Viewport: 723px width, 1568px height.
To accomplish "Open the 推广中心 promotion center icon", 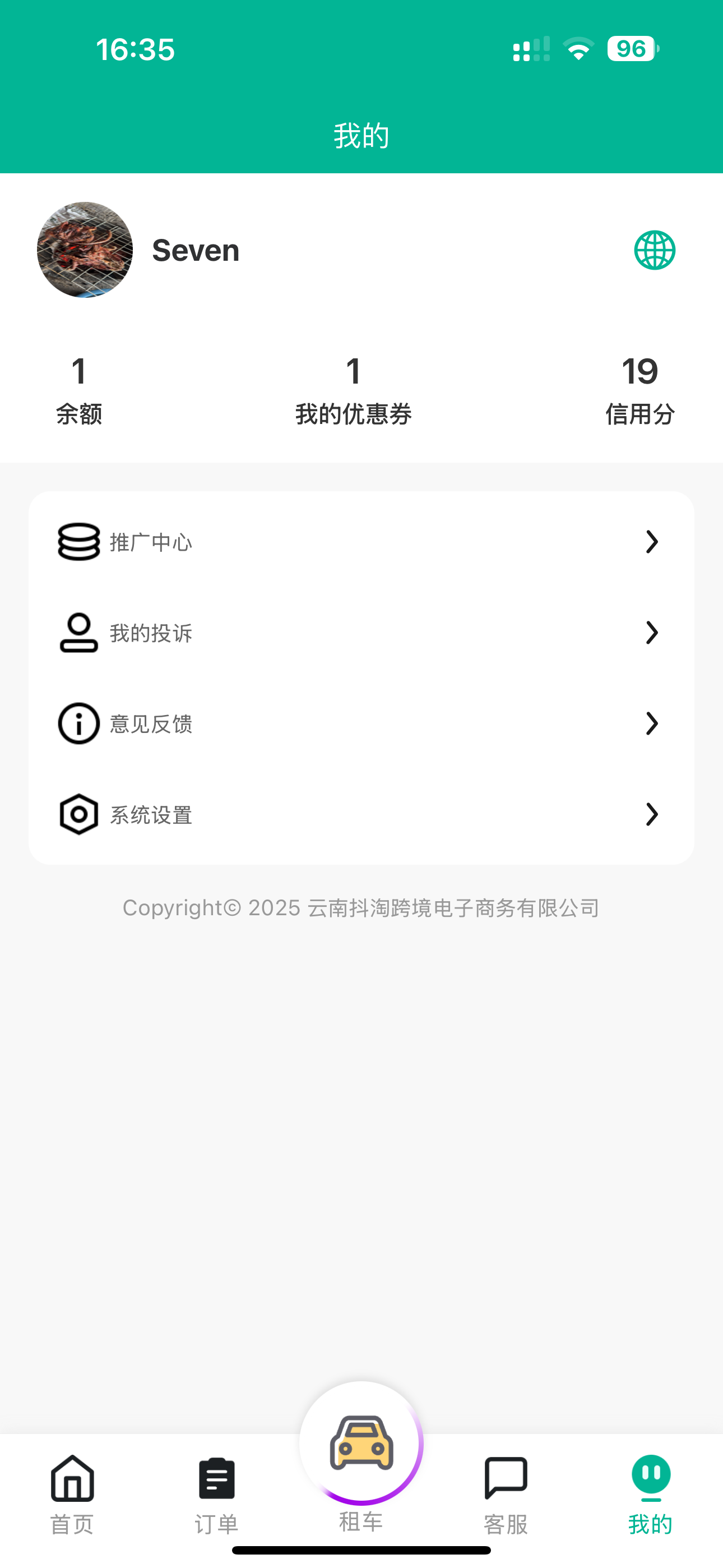I will tap(78, 542).
